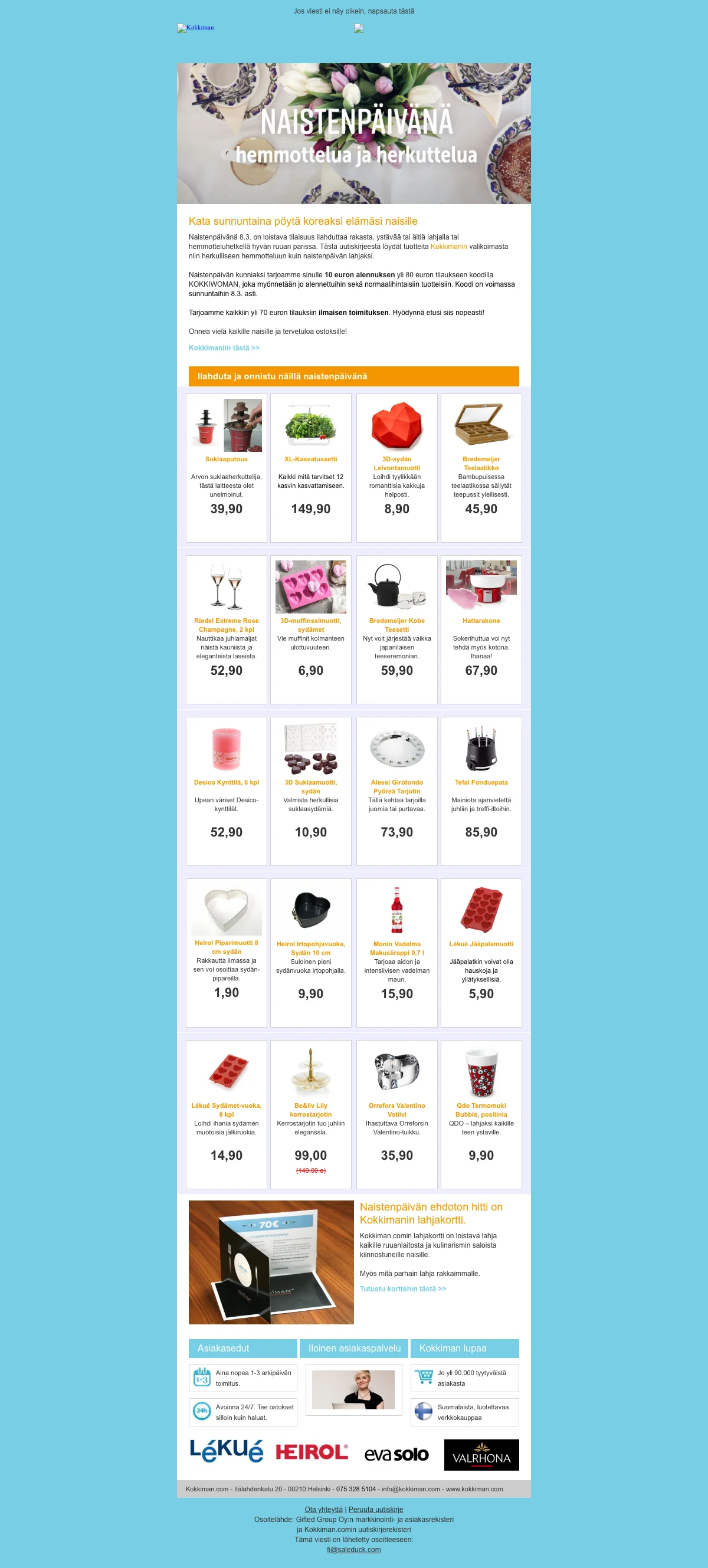Tap the orange Kokkimanin link in the intro
Viewport: 708px width, 1568px height.
tap(448, 247)
